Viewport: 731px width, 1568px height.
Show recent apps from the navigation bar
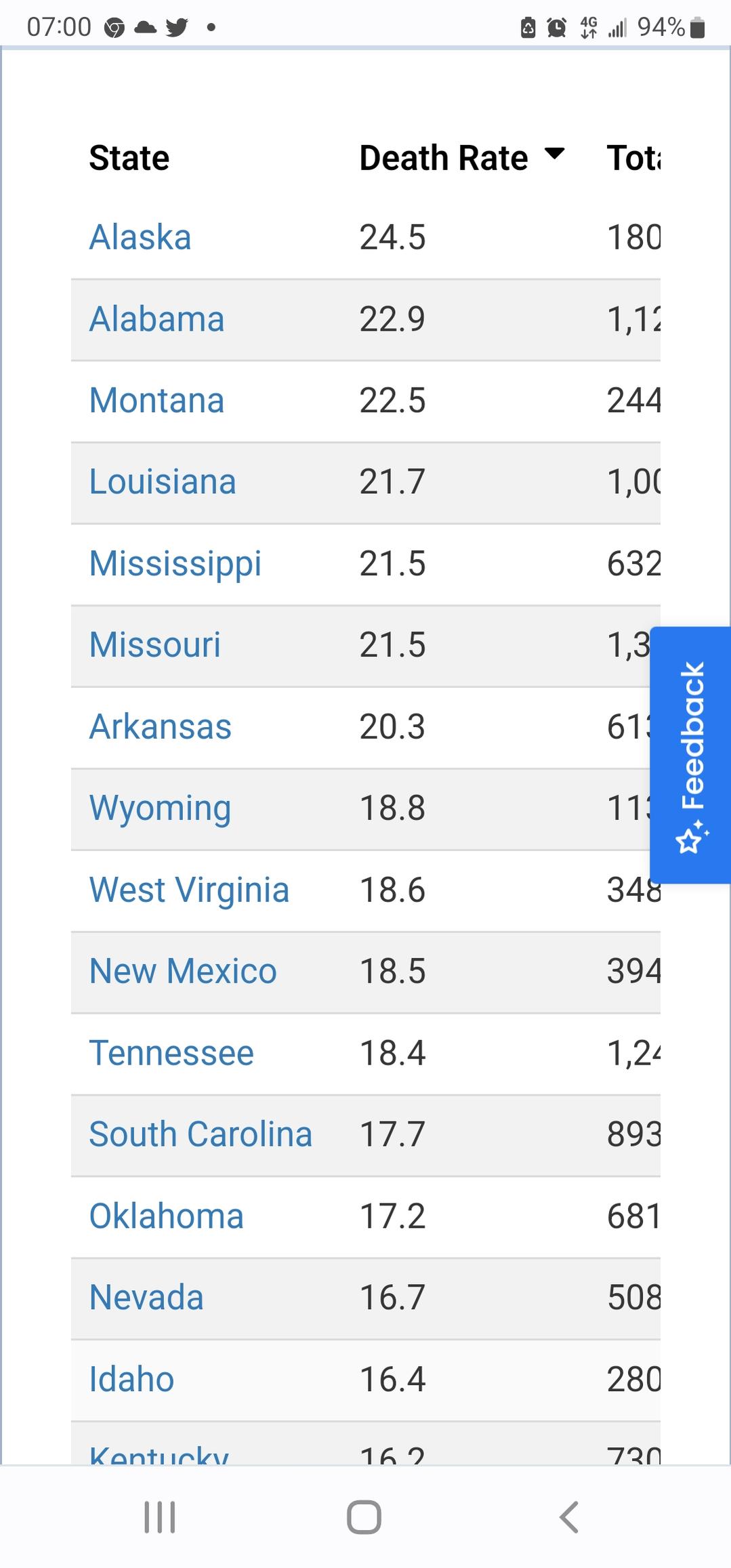[x=160, y=1517]
